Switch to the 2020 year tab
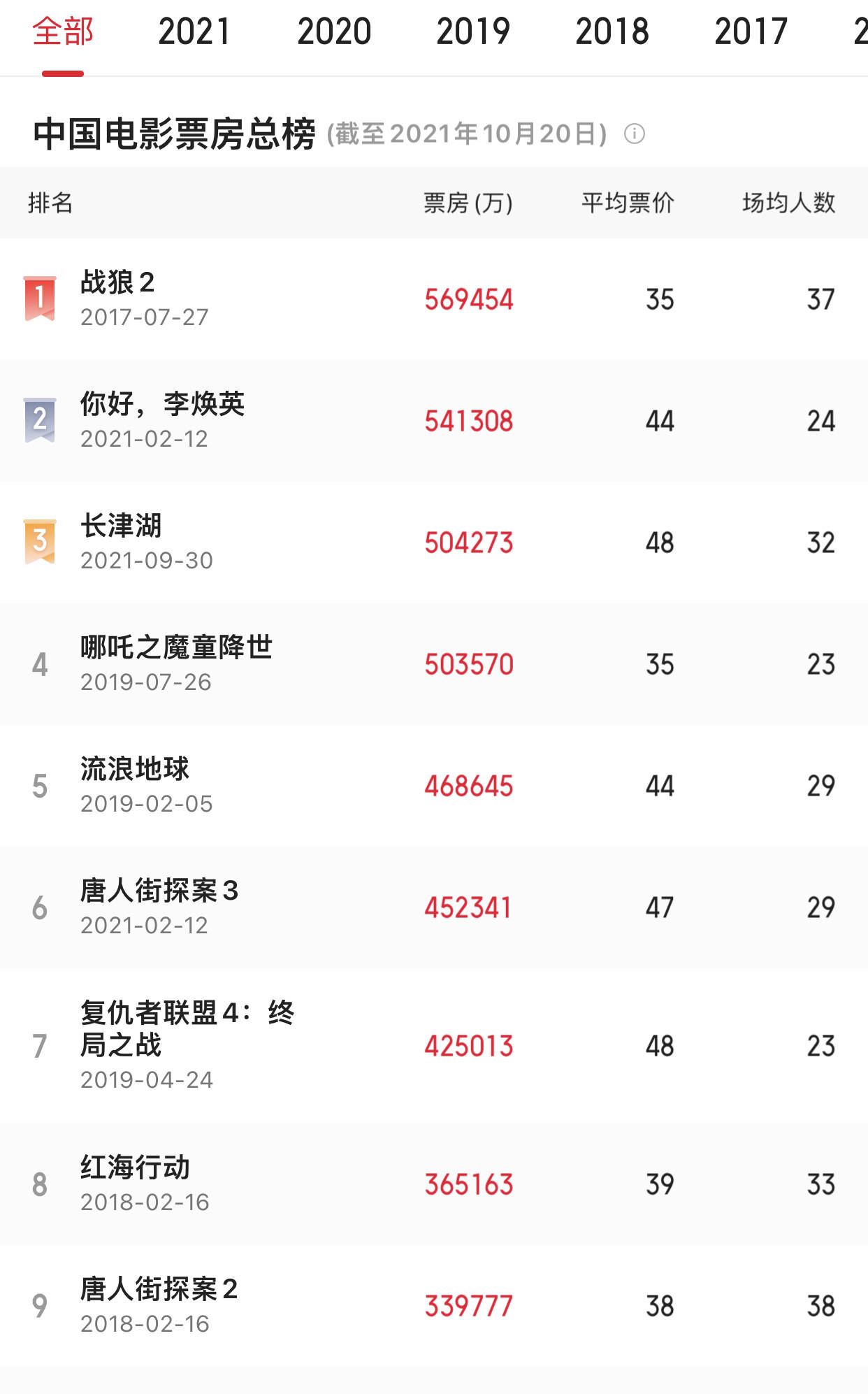 point(334,32)
